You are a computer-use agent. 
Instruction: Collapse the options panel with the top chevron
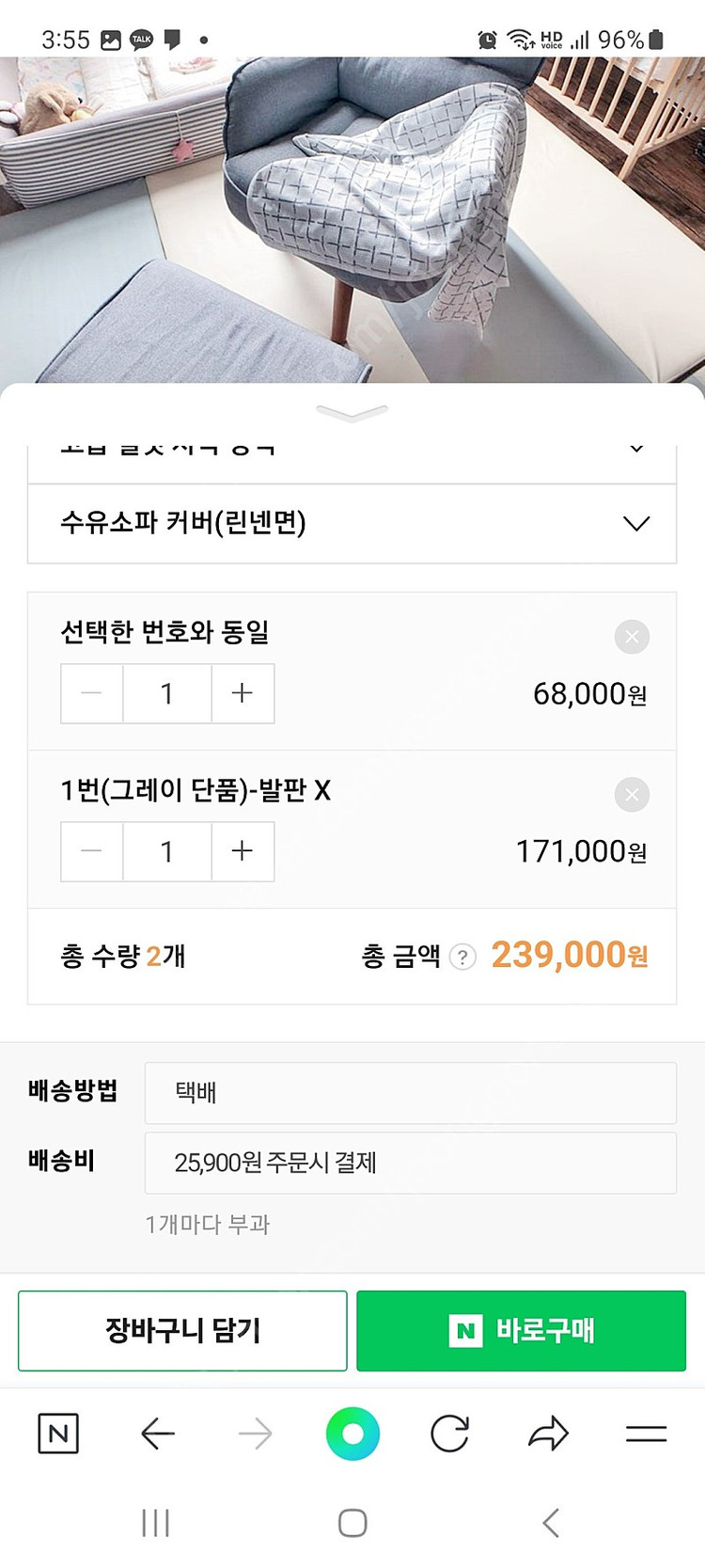tap(352, 412)
